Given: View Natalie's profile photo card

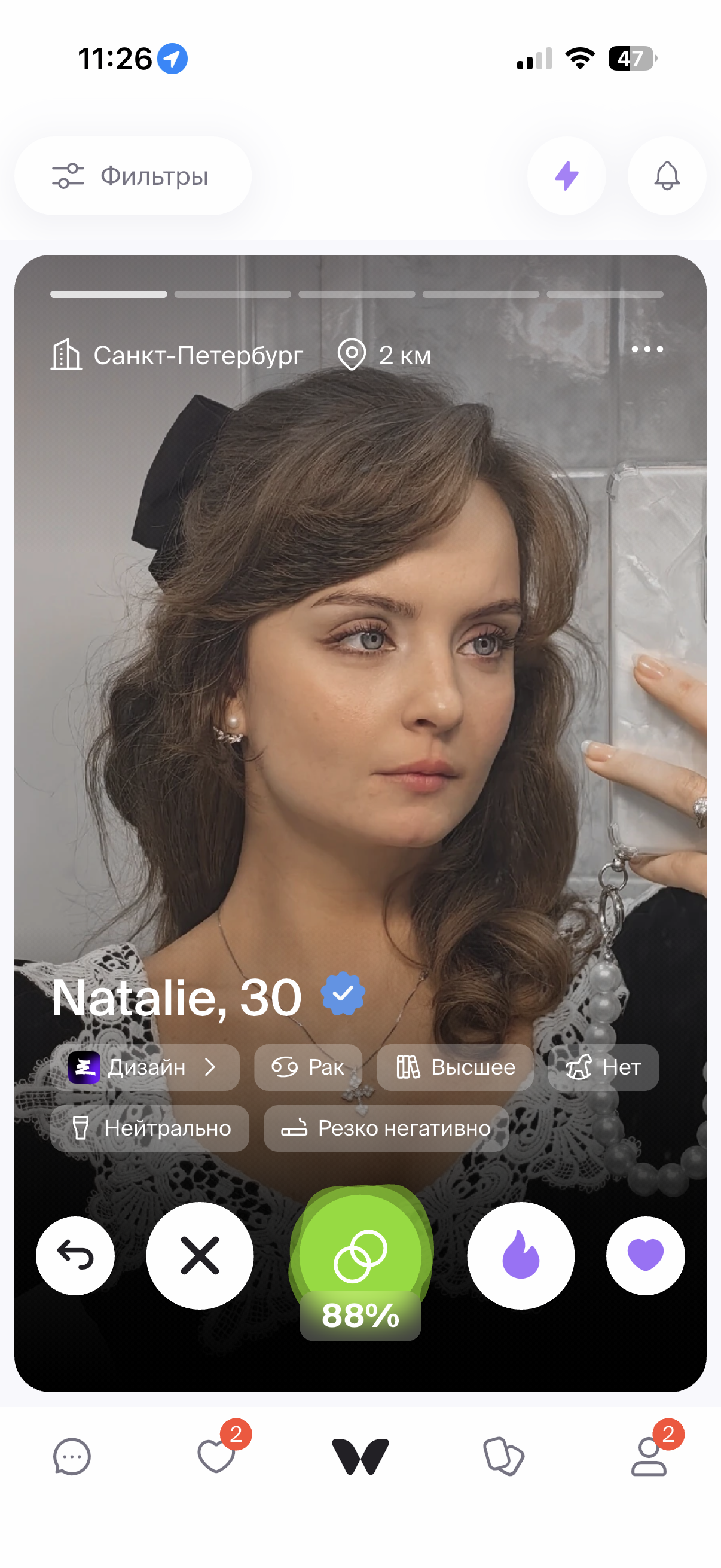Looking at the screenshot, I should pyautogui.click(x=360, y=670).
